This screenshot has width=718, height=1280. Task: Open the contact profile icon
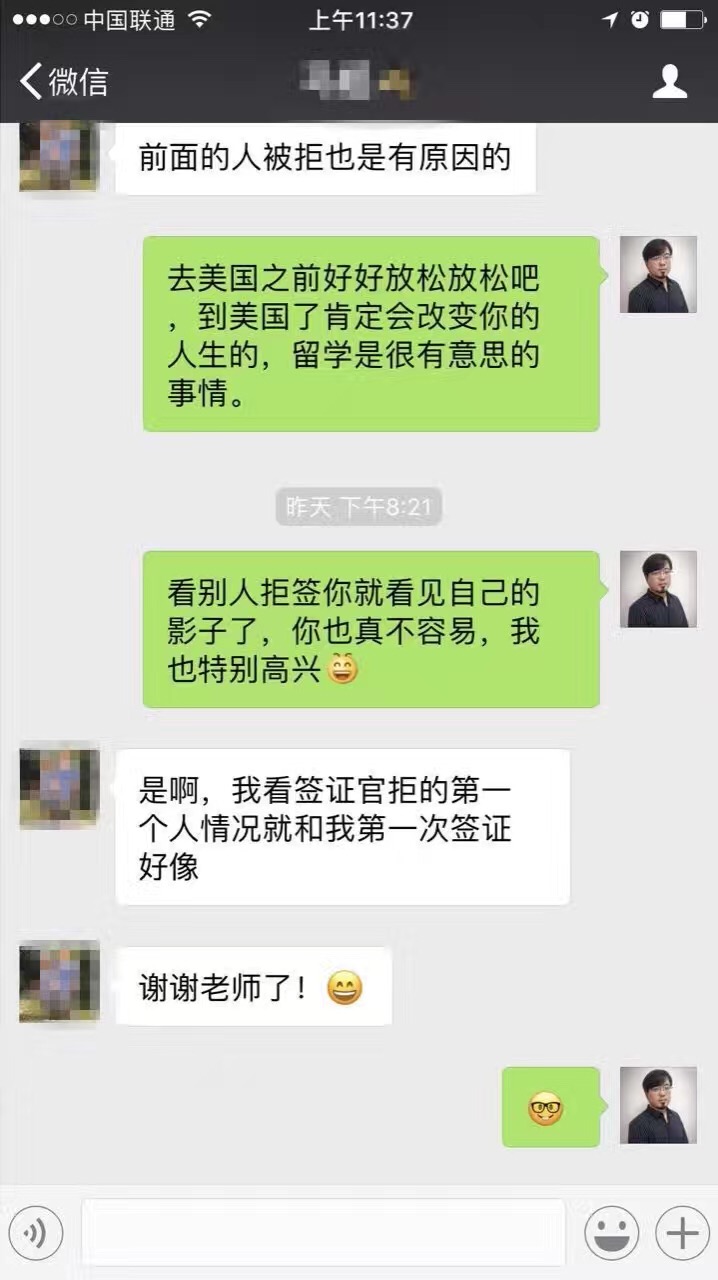point(669,82)
